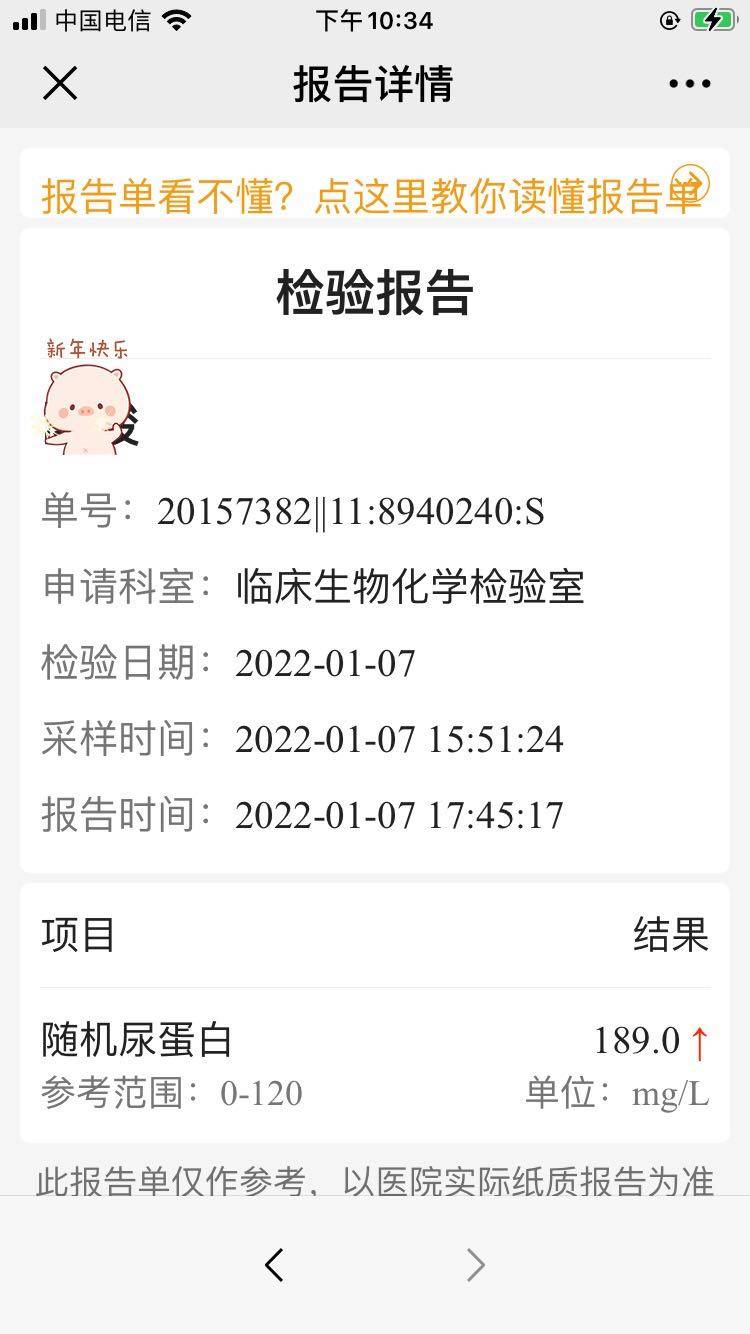
Task: Open the guide on reading the report
Action: click(372, 196)
